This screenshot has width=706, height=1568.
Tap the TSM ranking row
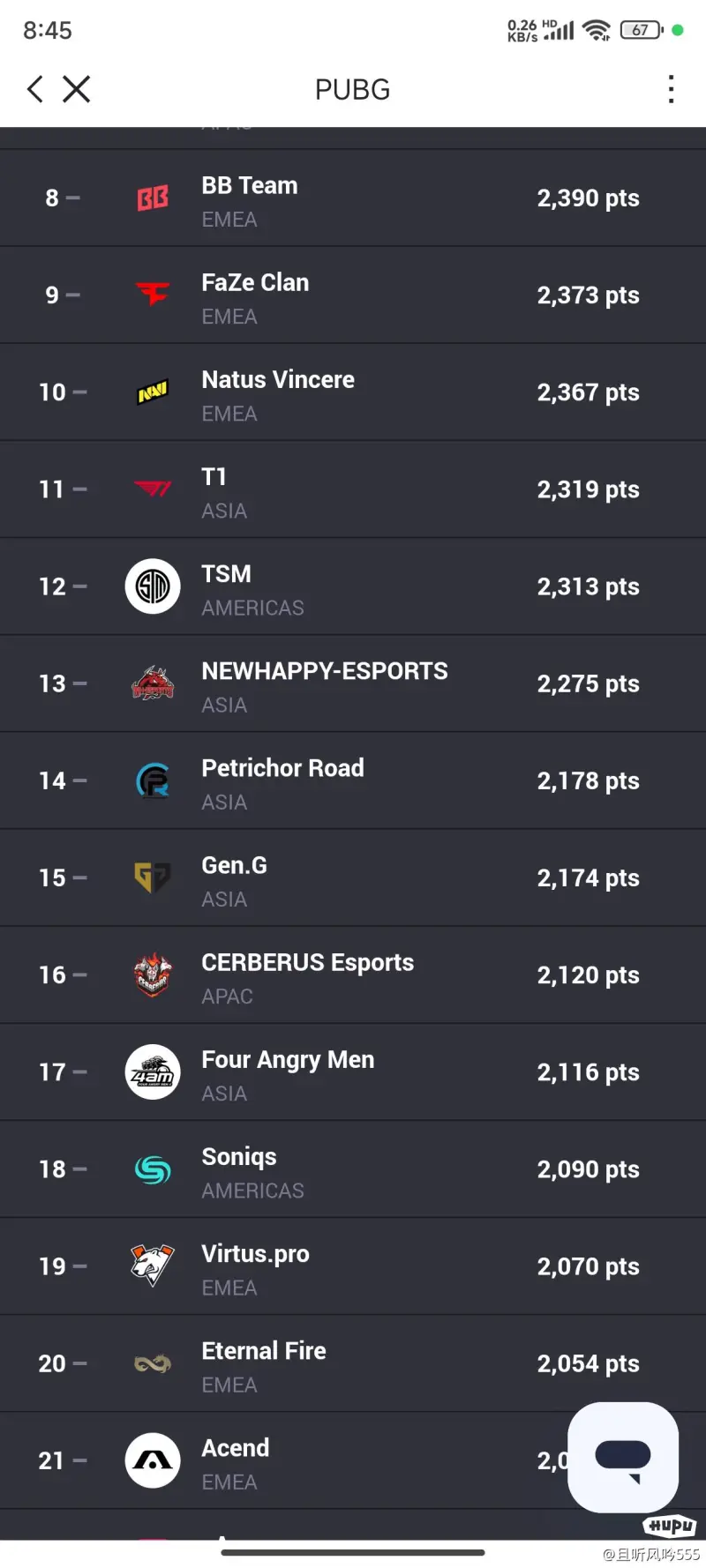click(353, 586)
